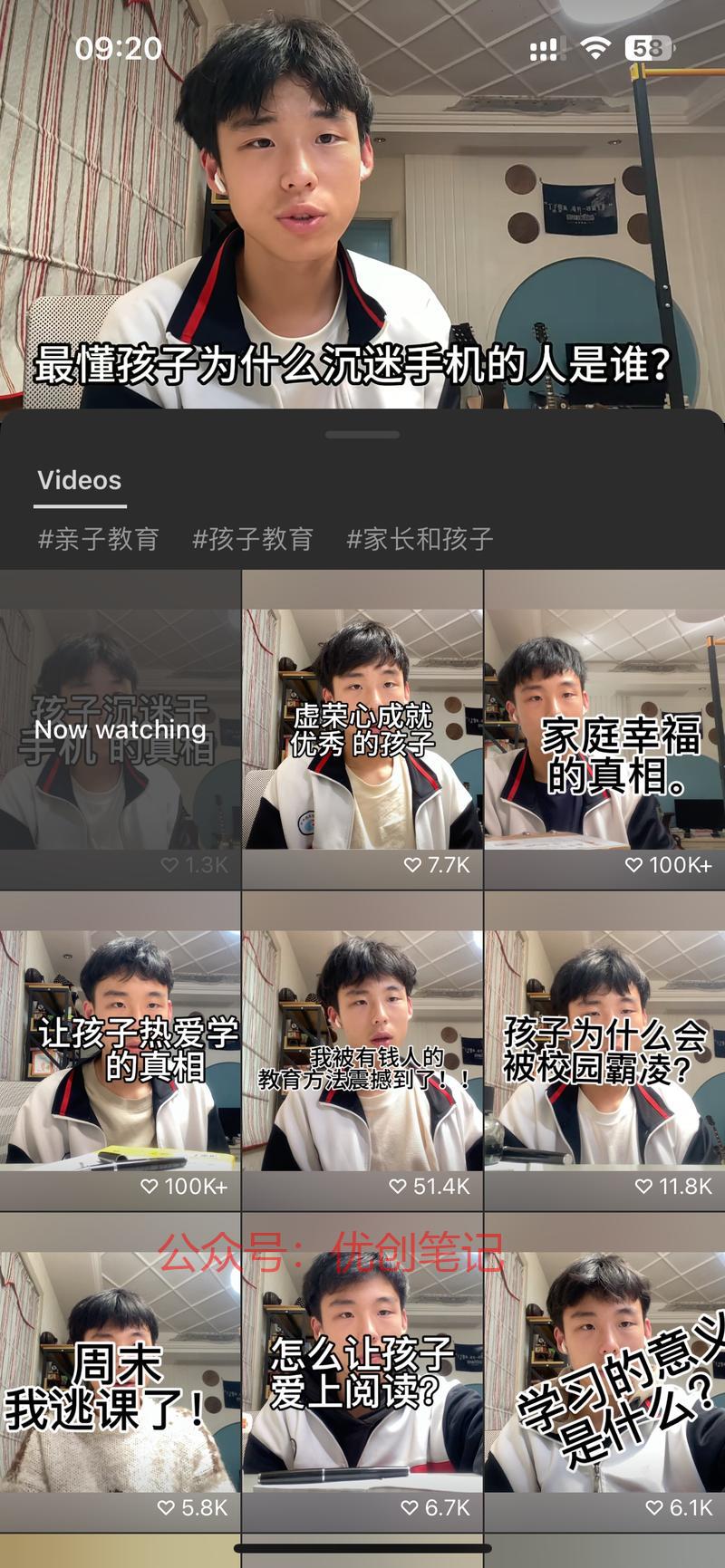Watch video 让孩子热爱学的真相
The width and height of the screenshot is (725, 1568).
[120, 1051]
